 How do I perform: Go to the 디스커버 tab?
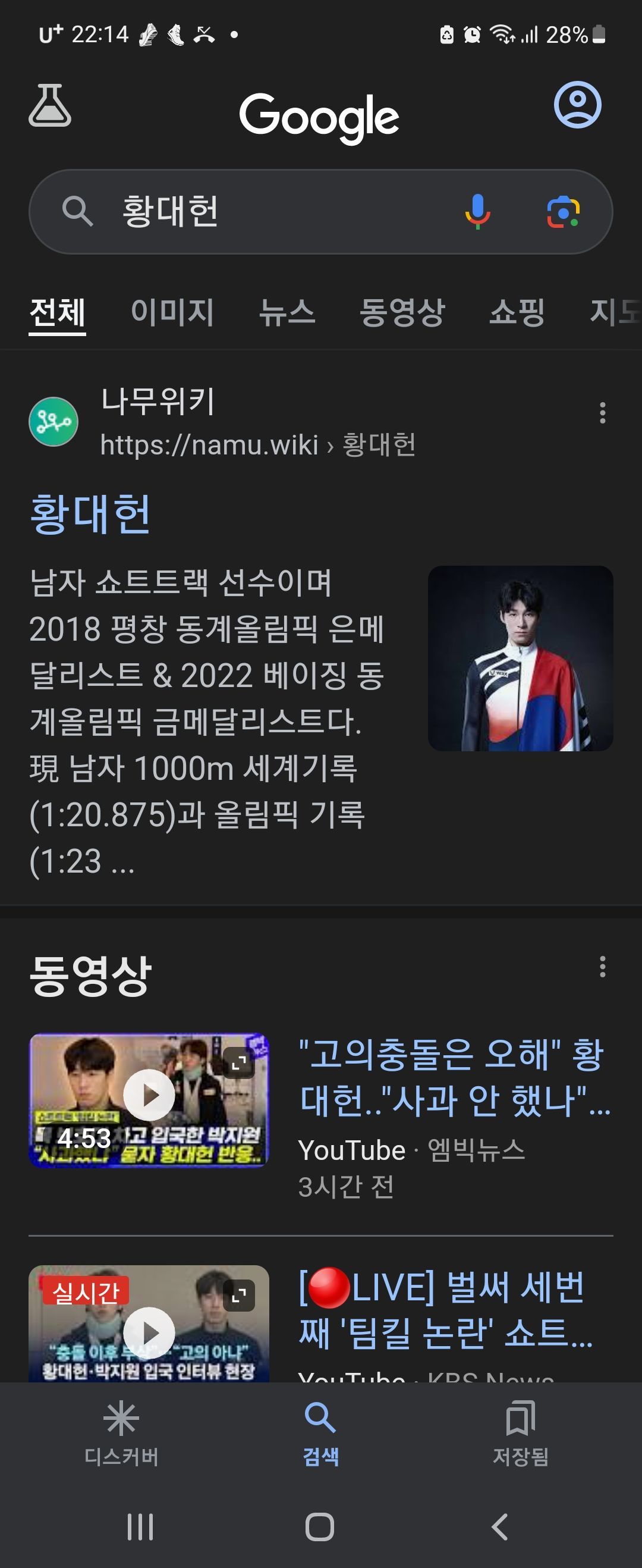(x=121, y=1434)
